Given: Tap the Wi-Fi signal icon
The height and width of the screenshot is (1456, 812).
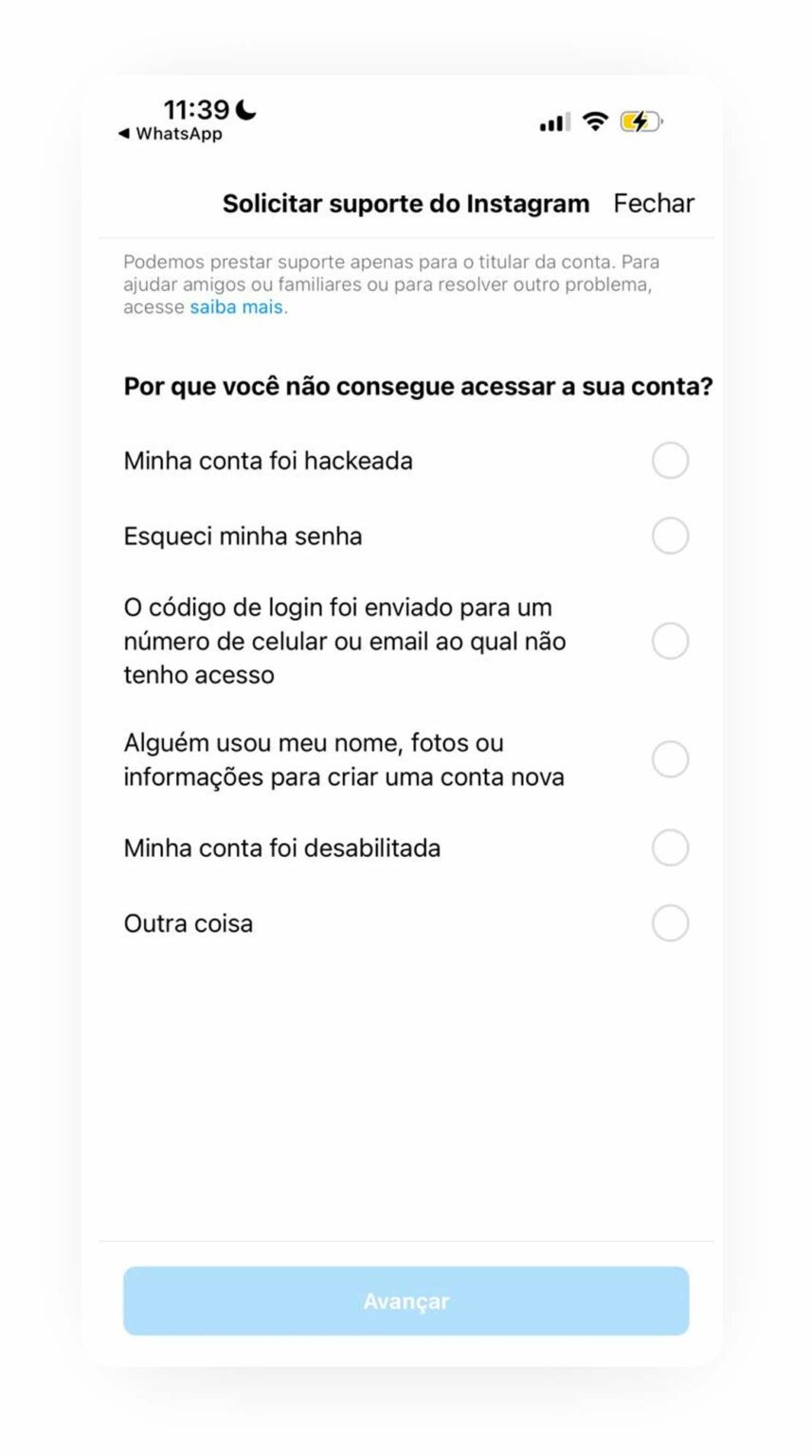Looking at the screenshot, I should (x=595, y=121).
